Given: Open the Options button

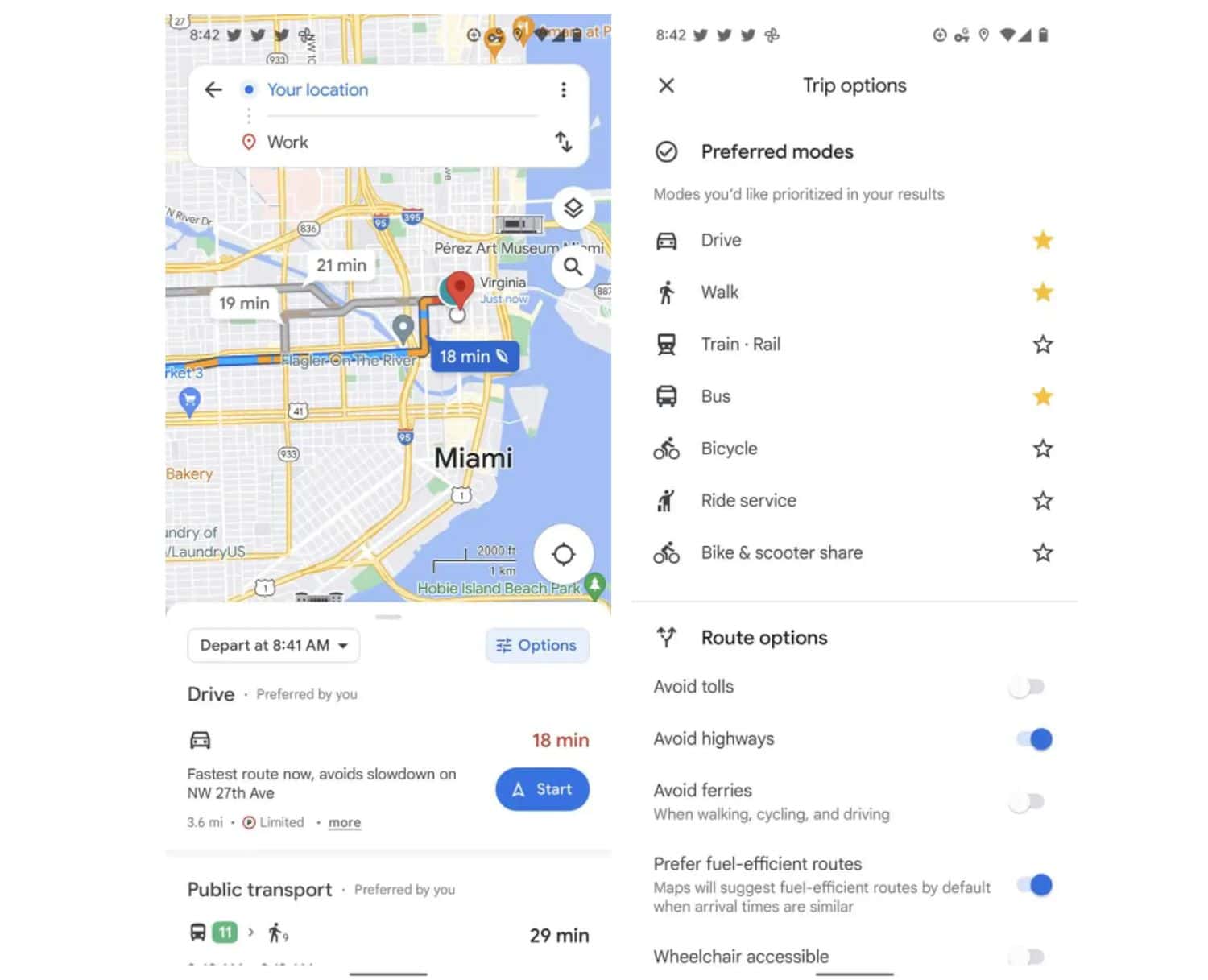Looking at the screenshot, I should click(x=537, y=646).
